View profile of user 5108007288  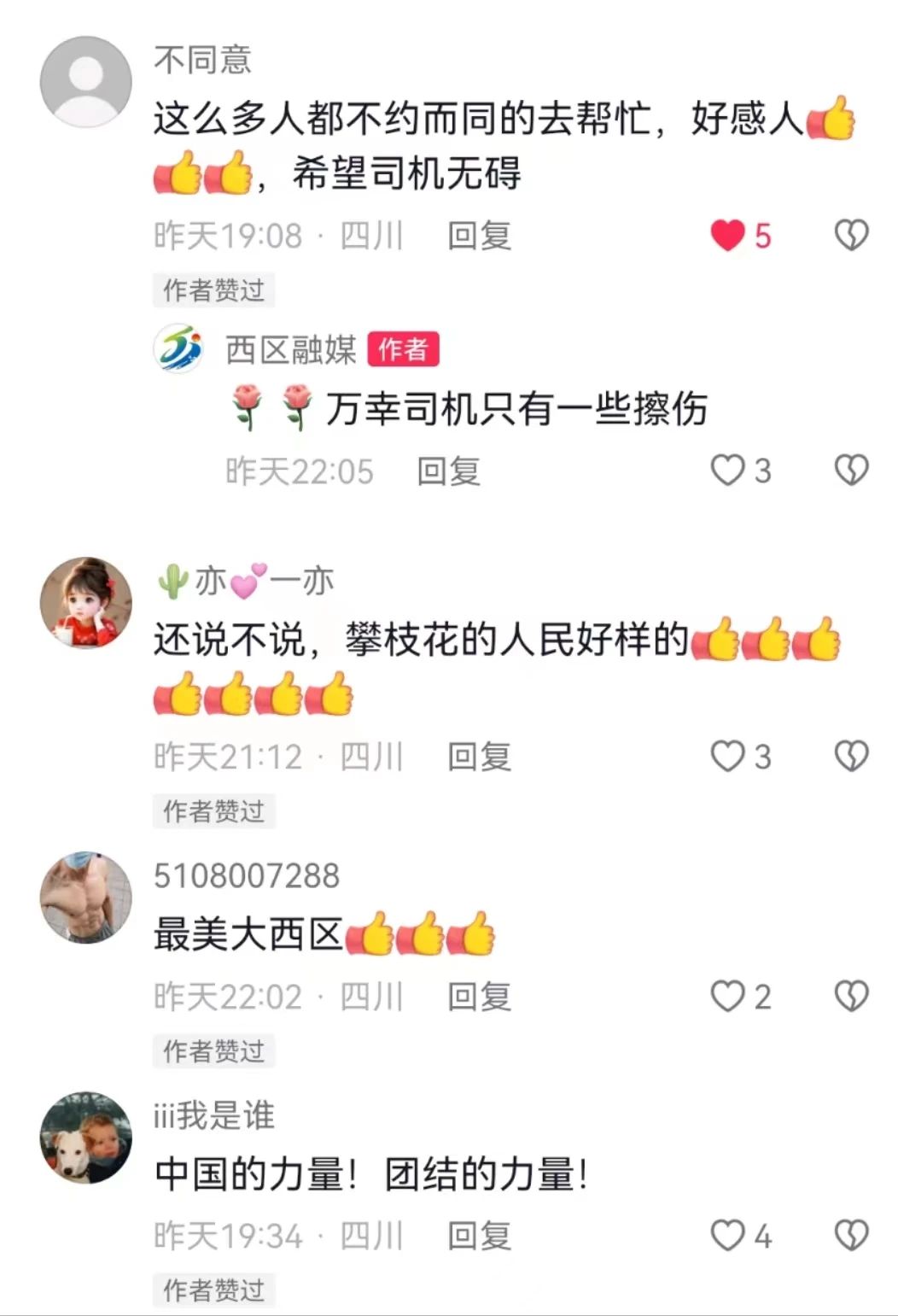(85, 897)
